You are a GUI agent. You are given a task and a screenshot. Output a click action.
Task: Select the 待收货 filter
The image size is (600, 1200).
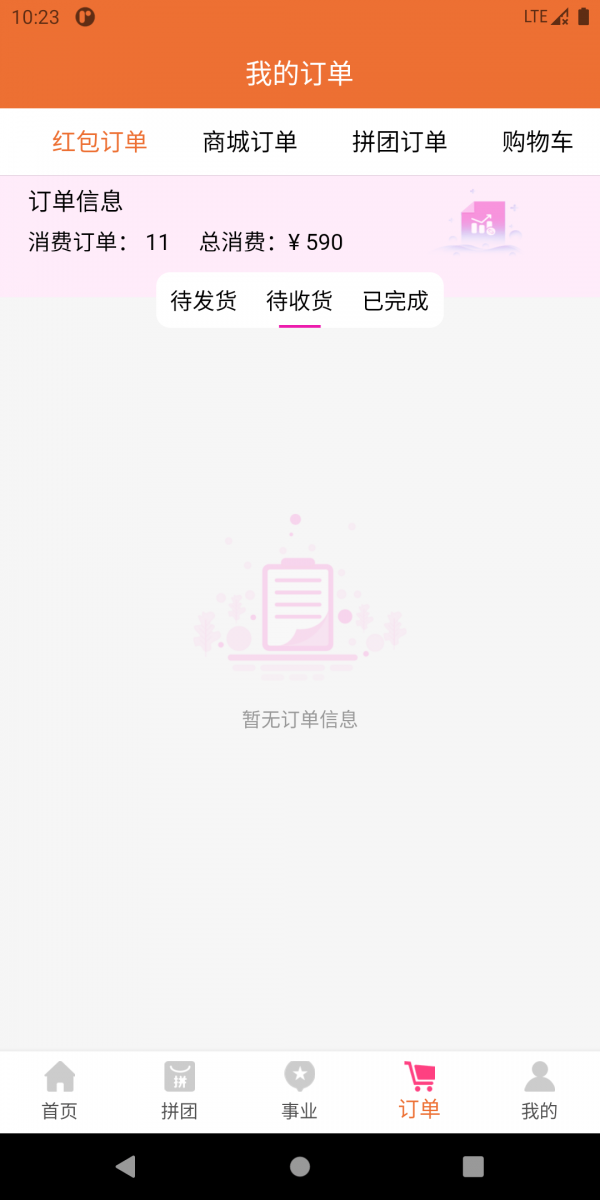pyautogui.click(x=300, y=301)
